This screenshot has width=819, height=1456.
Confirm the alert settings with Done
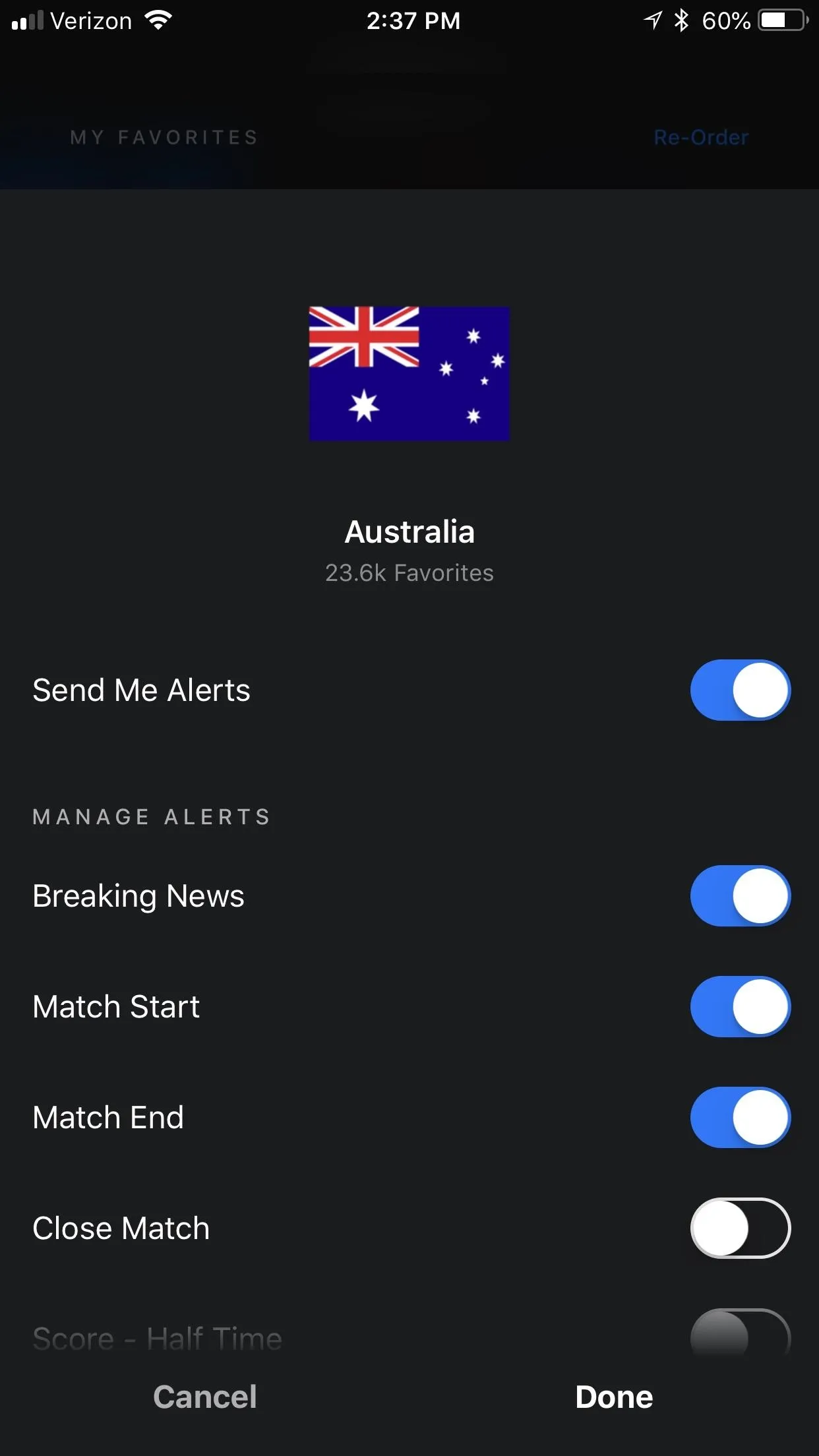coord(614,1397)
